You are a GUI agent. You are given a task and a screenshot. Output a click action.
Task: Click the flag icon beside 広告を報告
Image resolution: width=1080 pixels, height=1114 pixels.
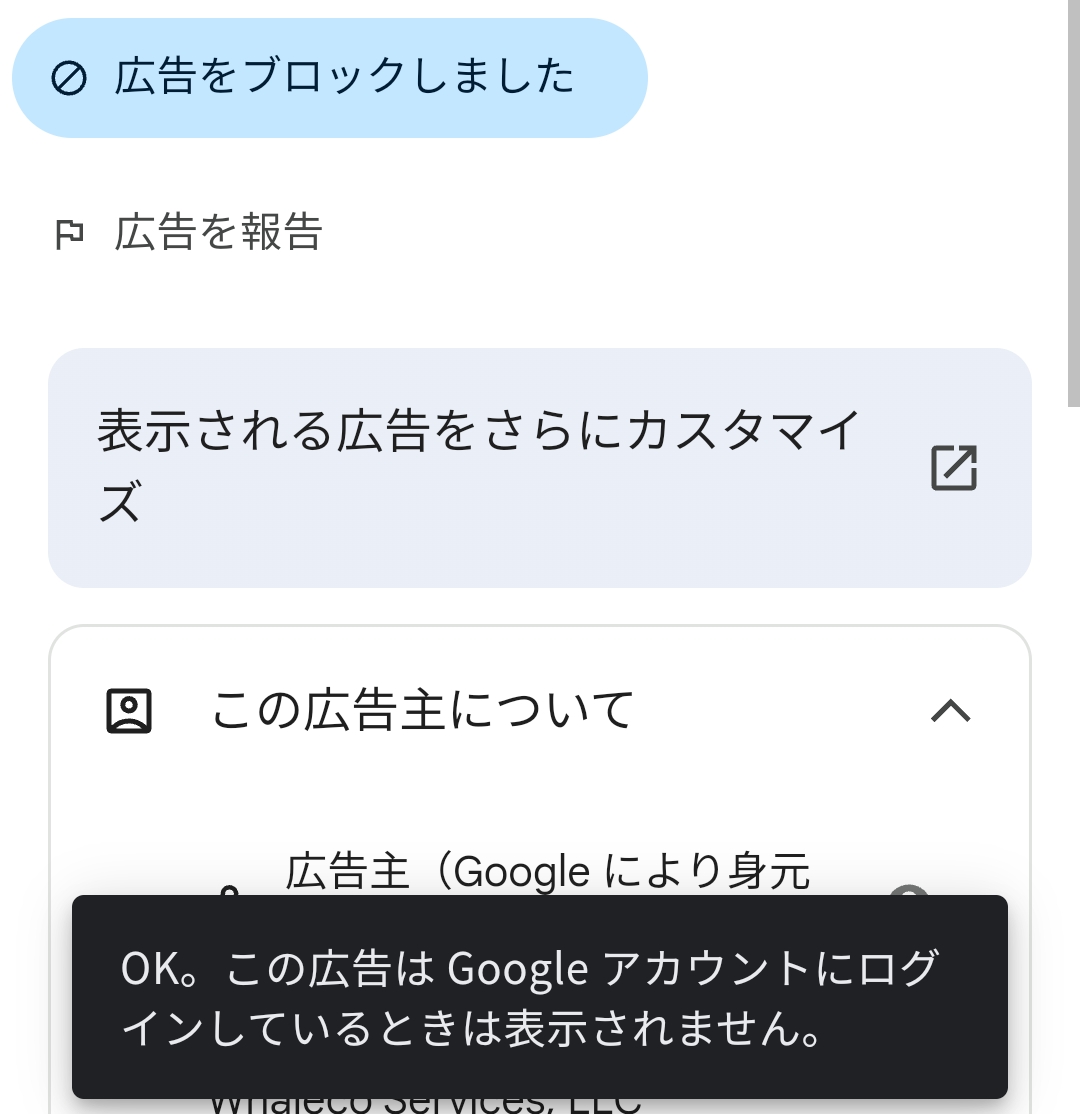click(69, 233)
